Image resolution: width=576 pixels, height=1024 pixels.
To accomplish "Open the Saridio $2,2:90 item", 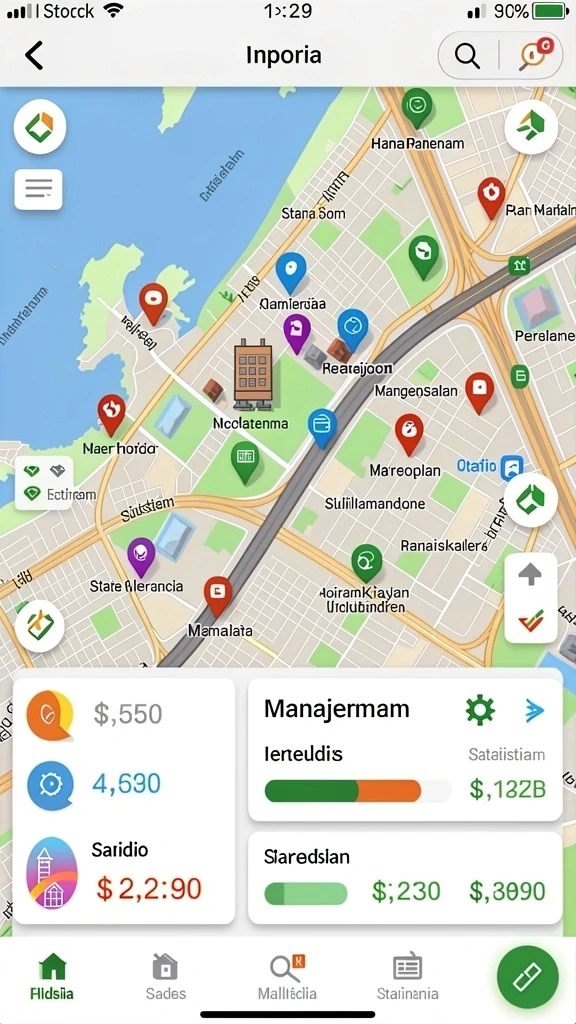I will pos(124,873).
